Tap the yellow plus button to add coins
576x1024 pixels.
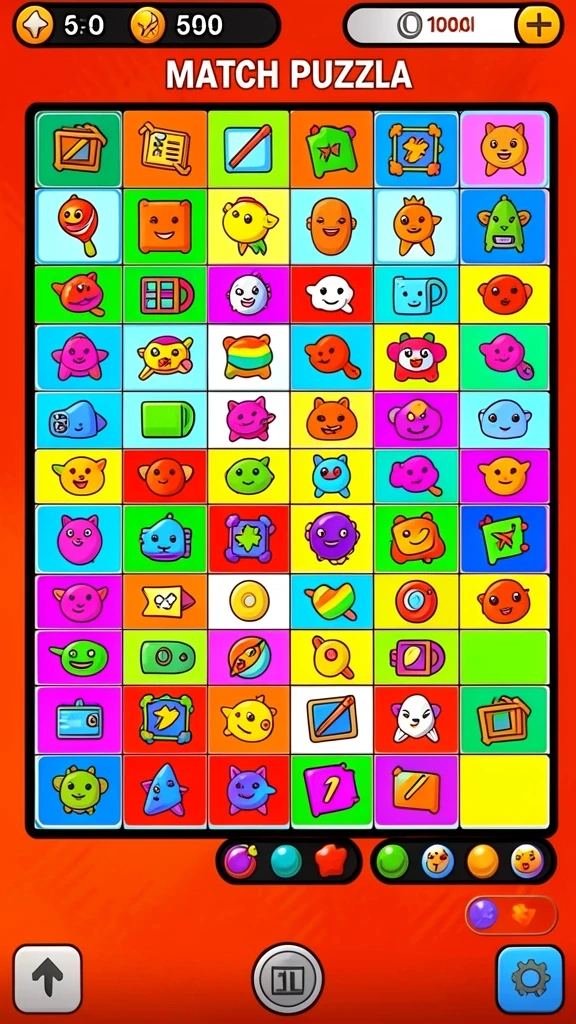coord(539,25)
